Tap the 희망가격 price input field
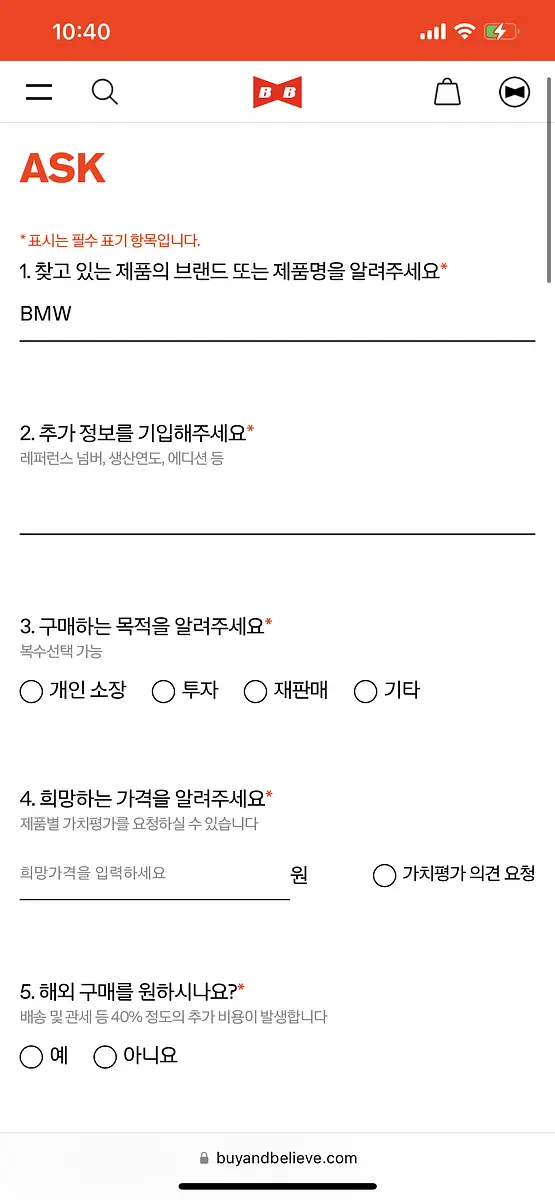The height and width of the screenshot is (1200, 555). click(x=154, y=874)
